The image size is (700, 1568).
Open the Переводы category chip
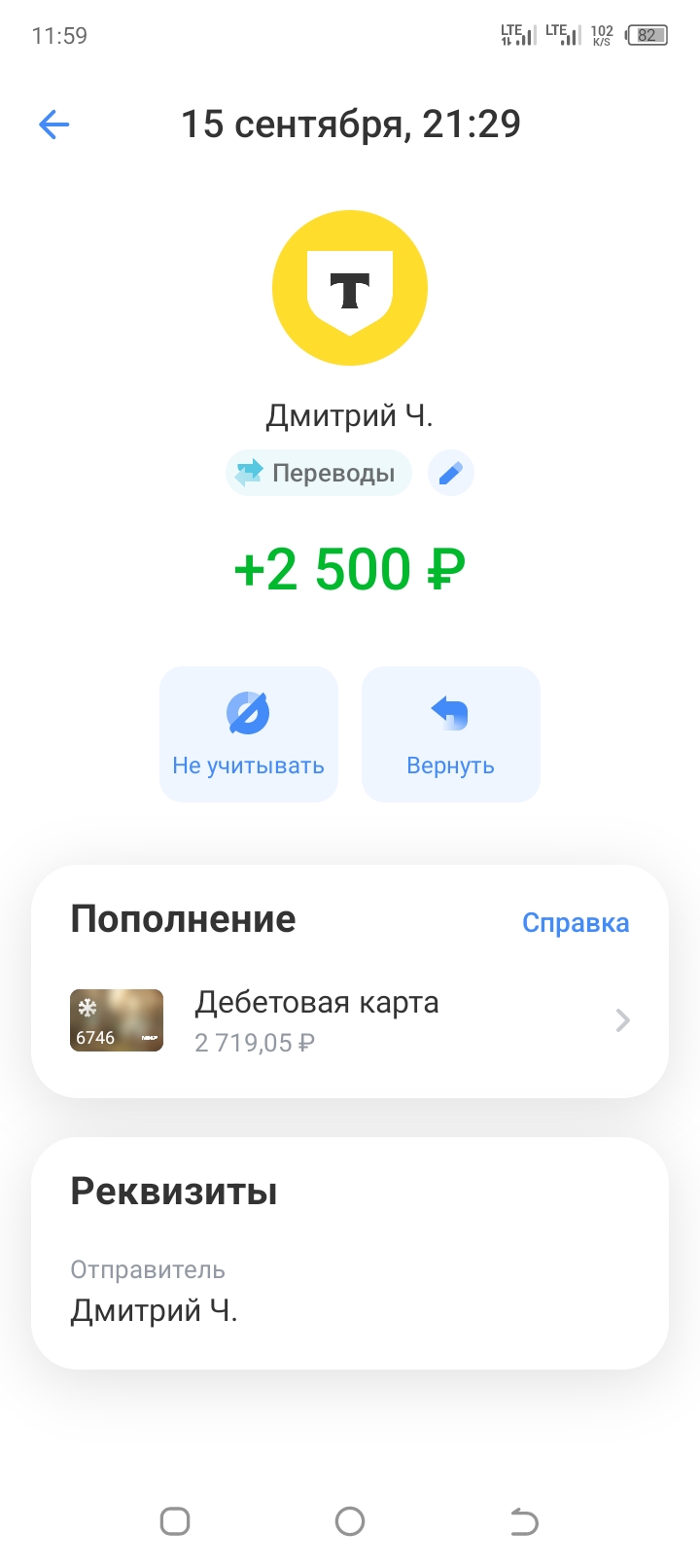coord(318,474)
